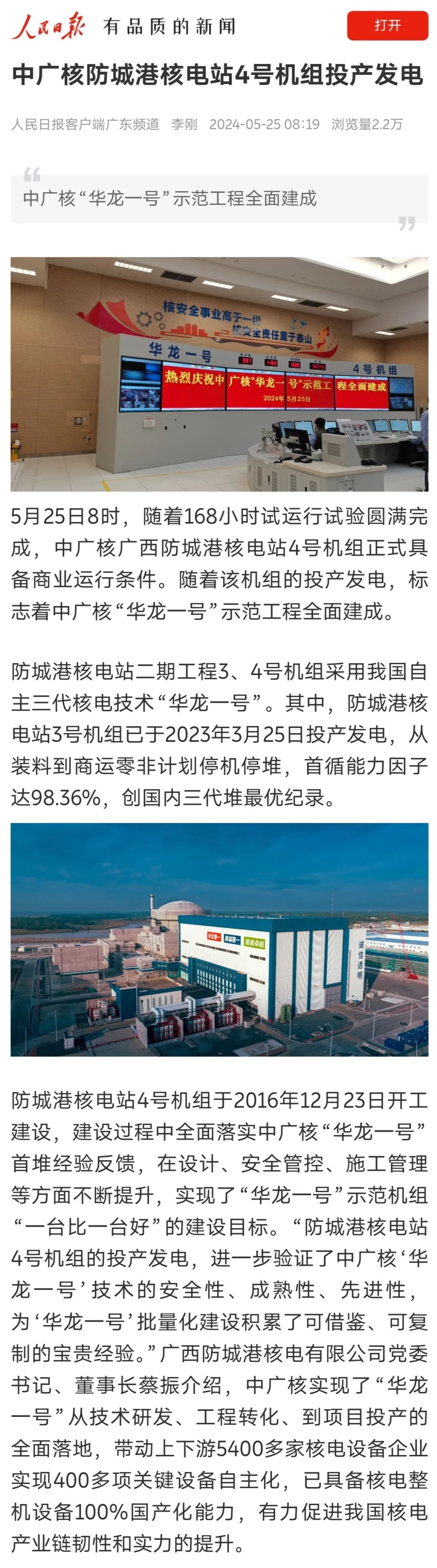The height and width of the screenshot is (1568, 437).
Task: Tap the red 打开 button
Action: point(387,25)
